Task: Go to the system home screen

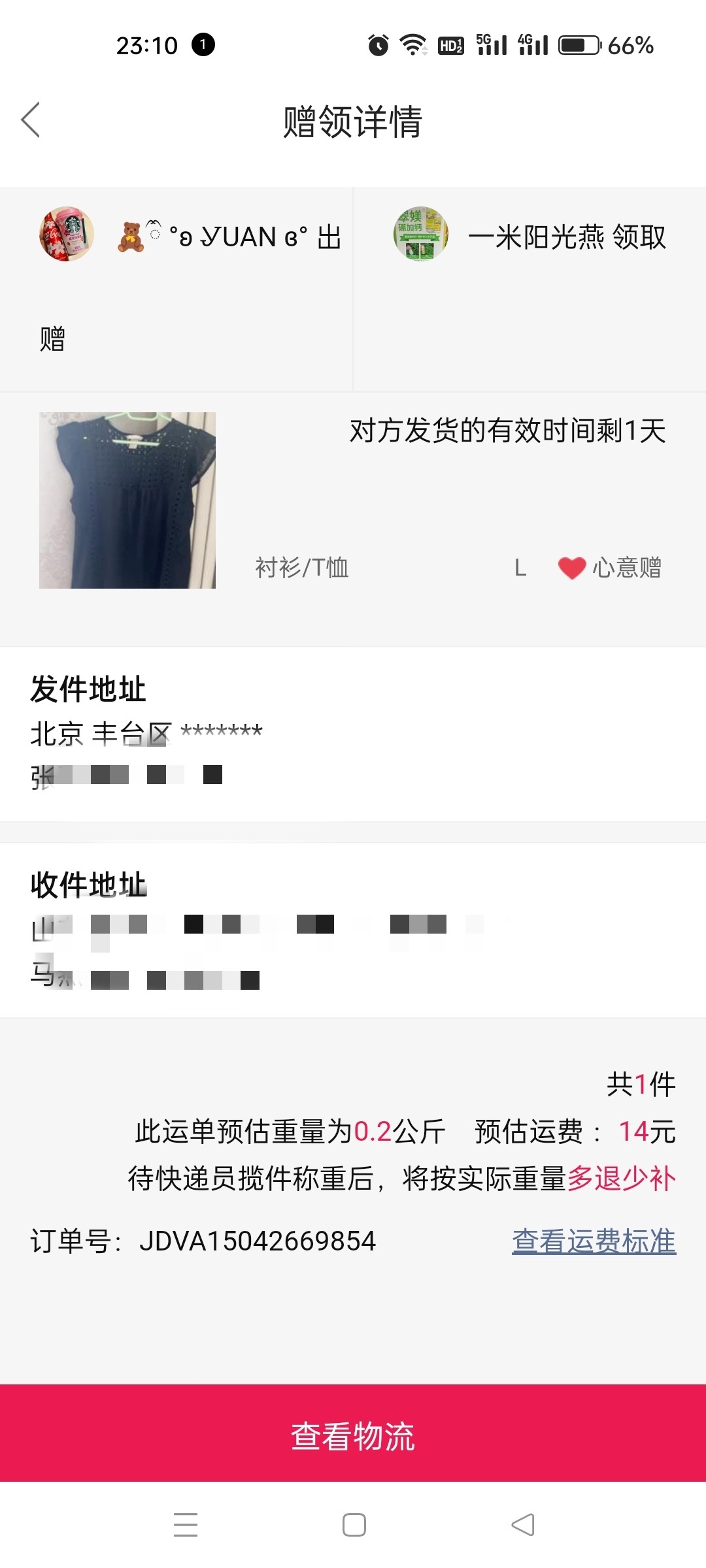Action: pyautogui.click(x=354, y=1525)
